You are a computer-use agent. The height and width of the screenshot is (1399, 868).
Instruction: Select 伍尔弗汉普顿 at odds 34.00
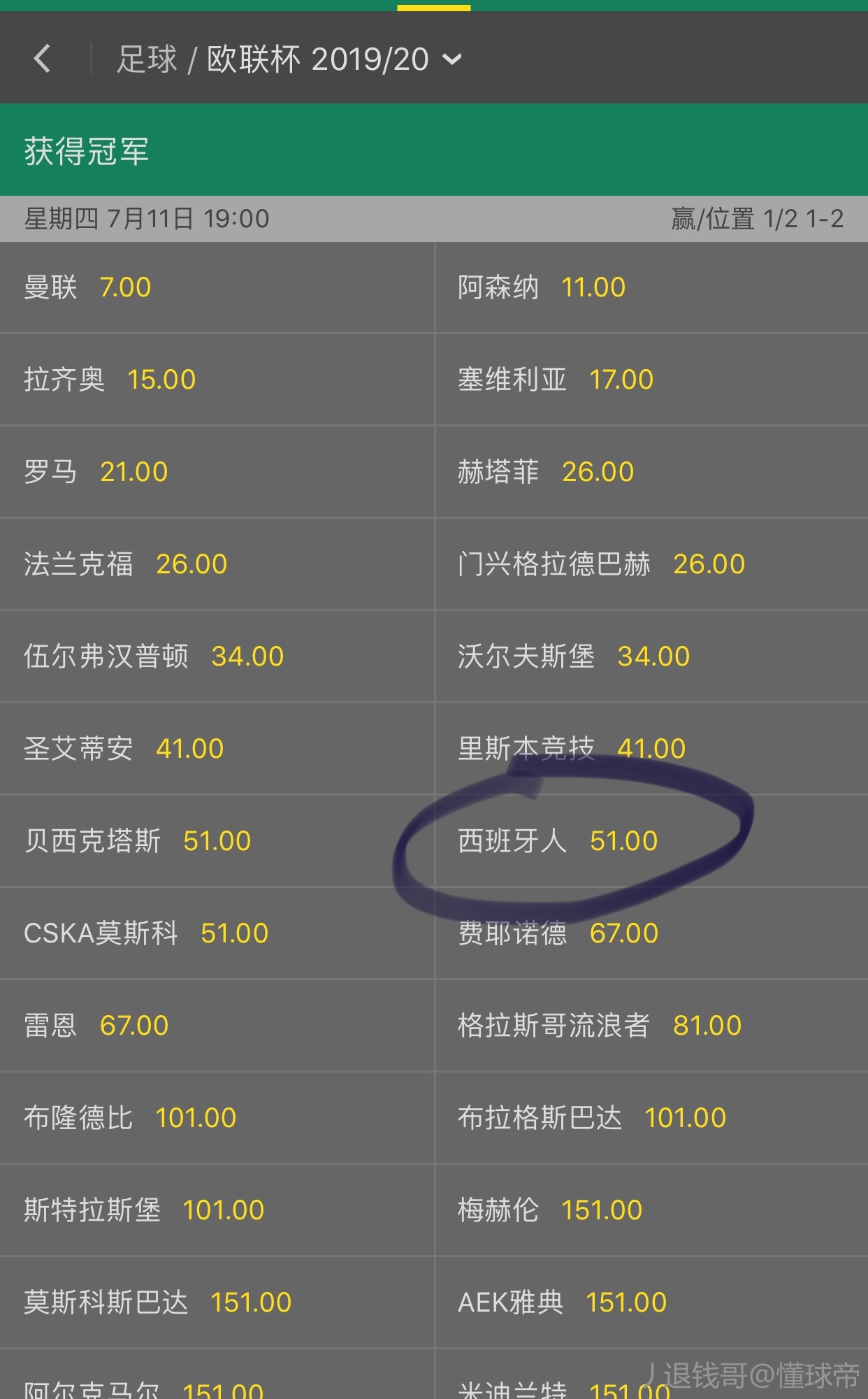click(217, 657)
